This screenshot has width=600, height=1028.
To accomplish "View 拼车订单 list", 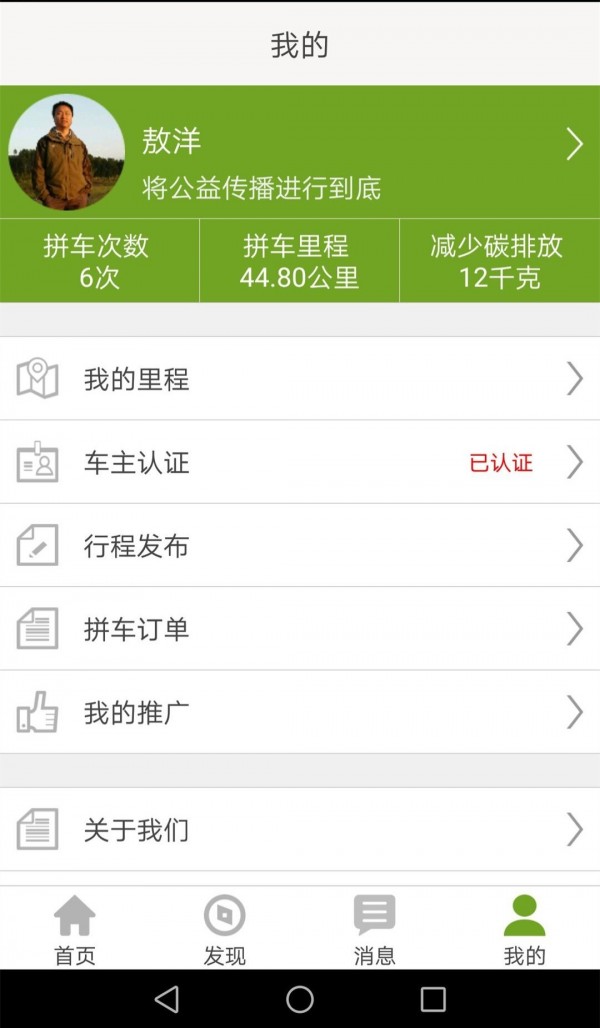I will [x=300, y=629].
